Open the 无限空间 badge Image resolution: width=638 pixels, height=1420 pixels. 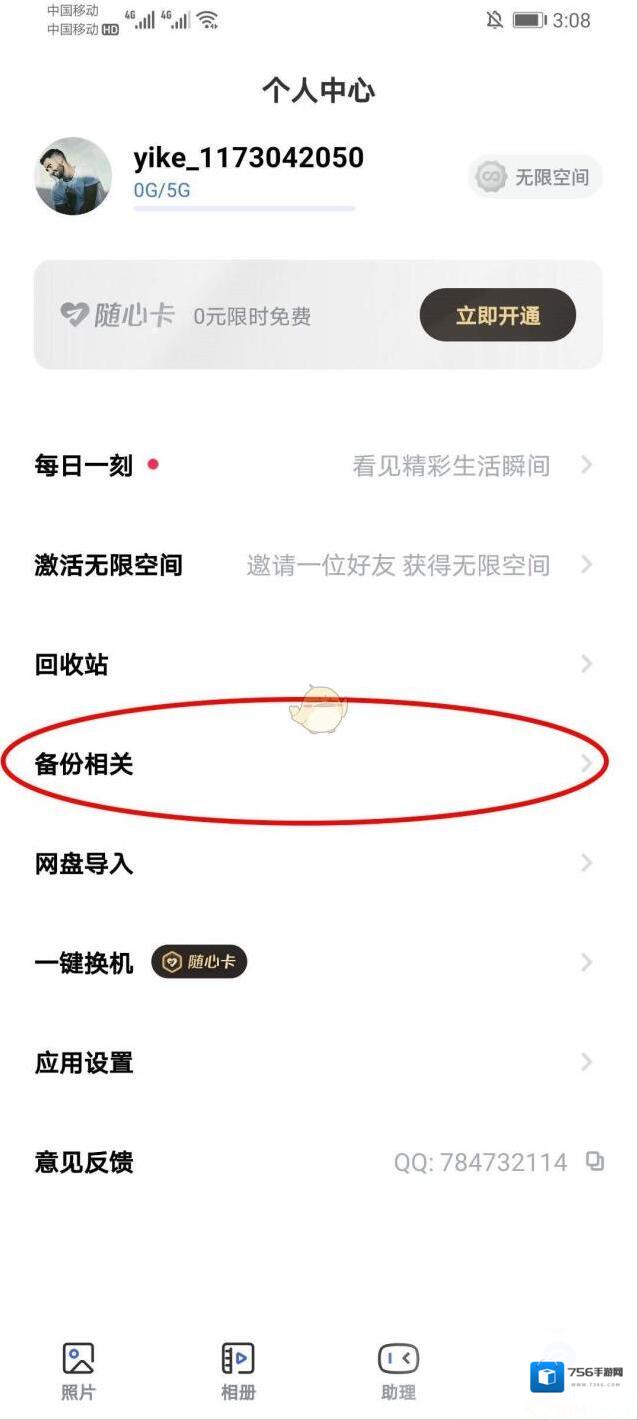pos(535,178)
